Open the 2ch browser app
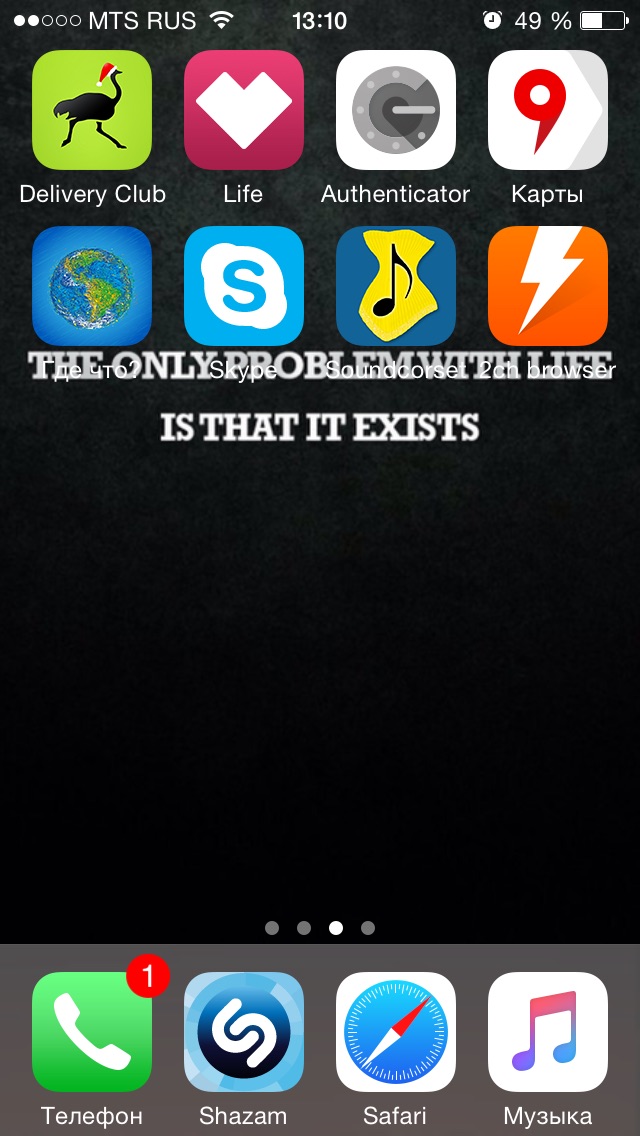This screenshot has height=1136, width=640. pos(548,285)
